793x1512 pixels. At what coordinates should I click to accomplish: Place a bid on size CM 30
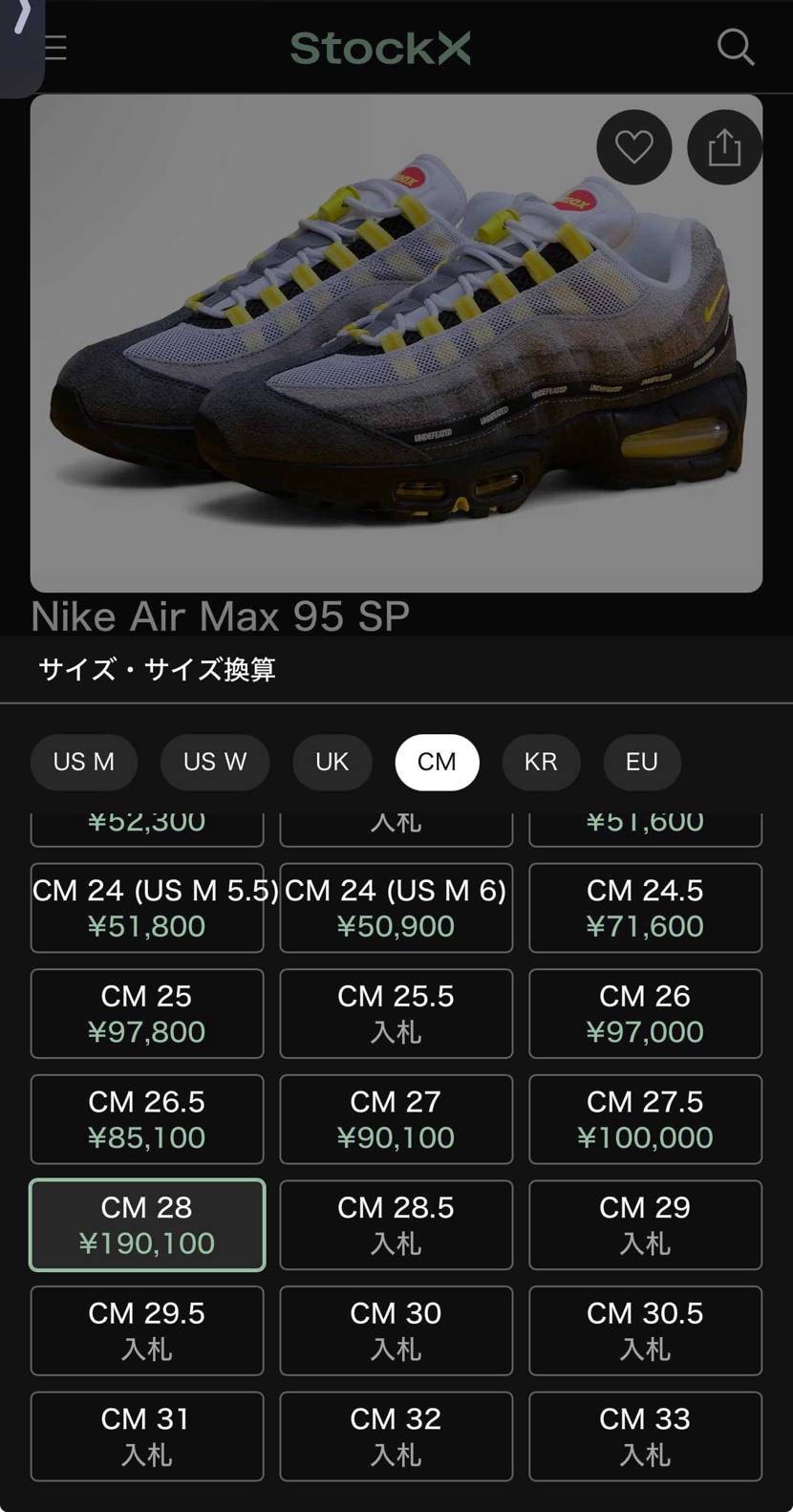(x=396, y=1330)
